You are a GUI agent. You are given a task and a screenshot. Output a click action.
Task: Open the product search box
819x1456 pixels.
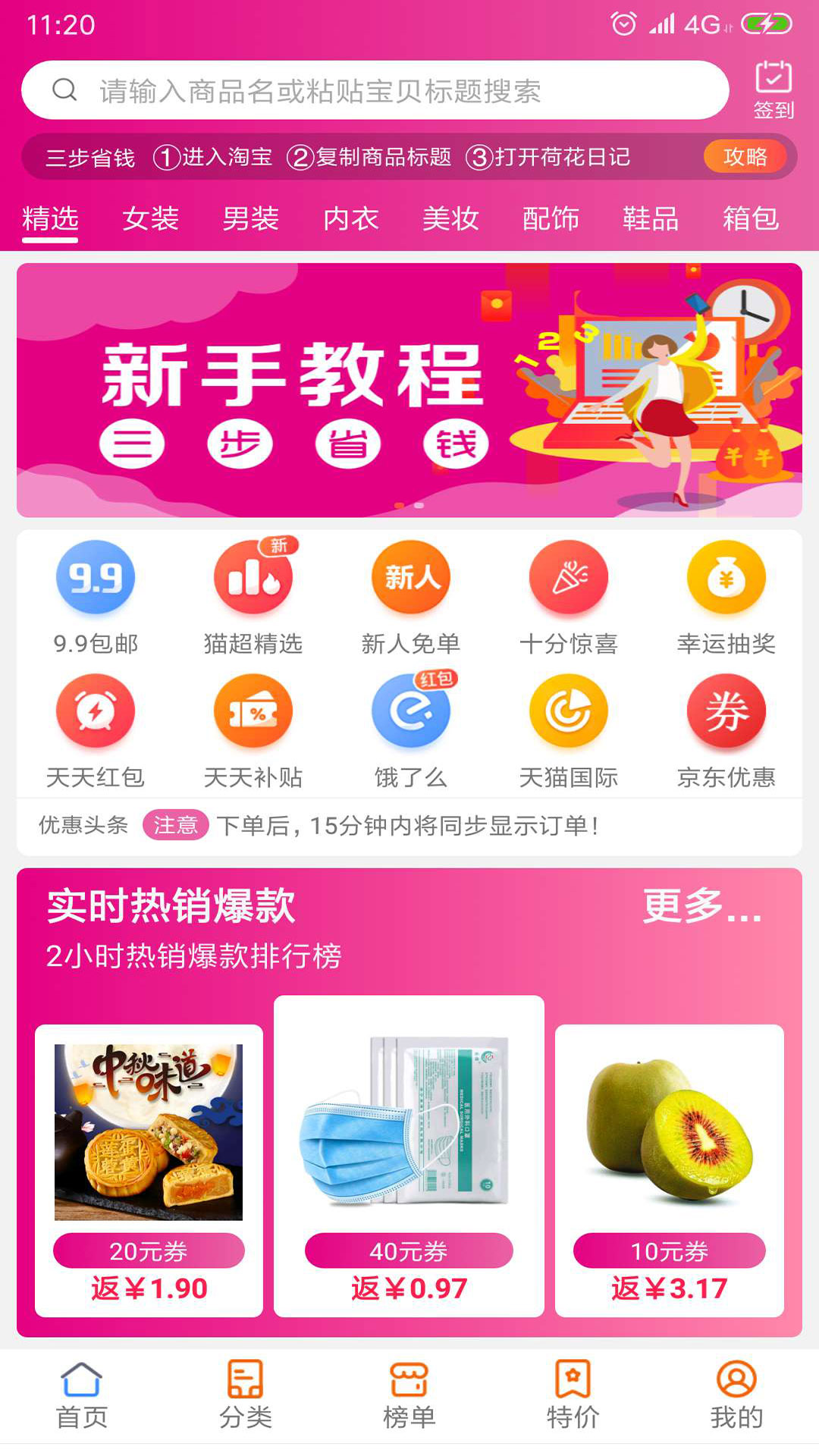(x=375, y=90)
